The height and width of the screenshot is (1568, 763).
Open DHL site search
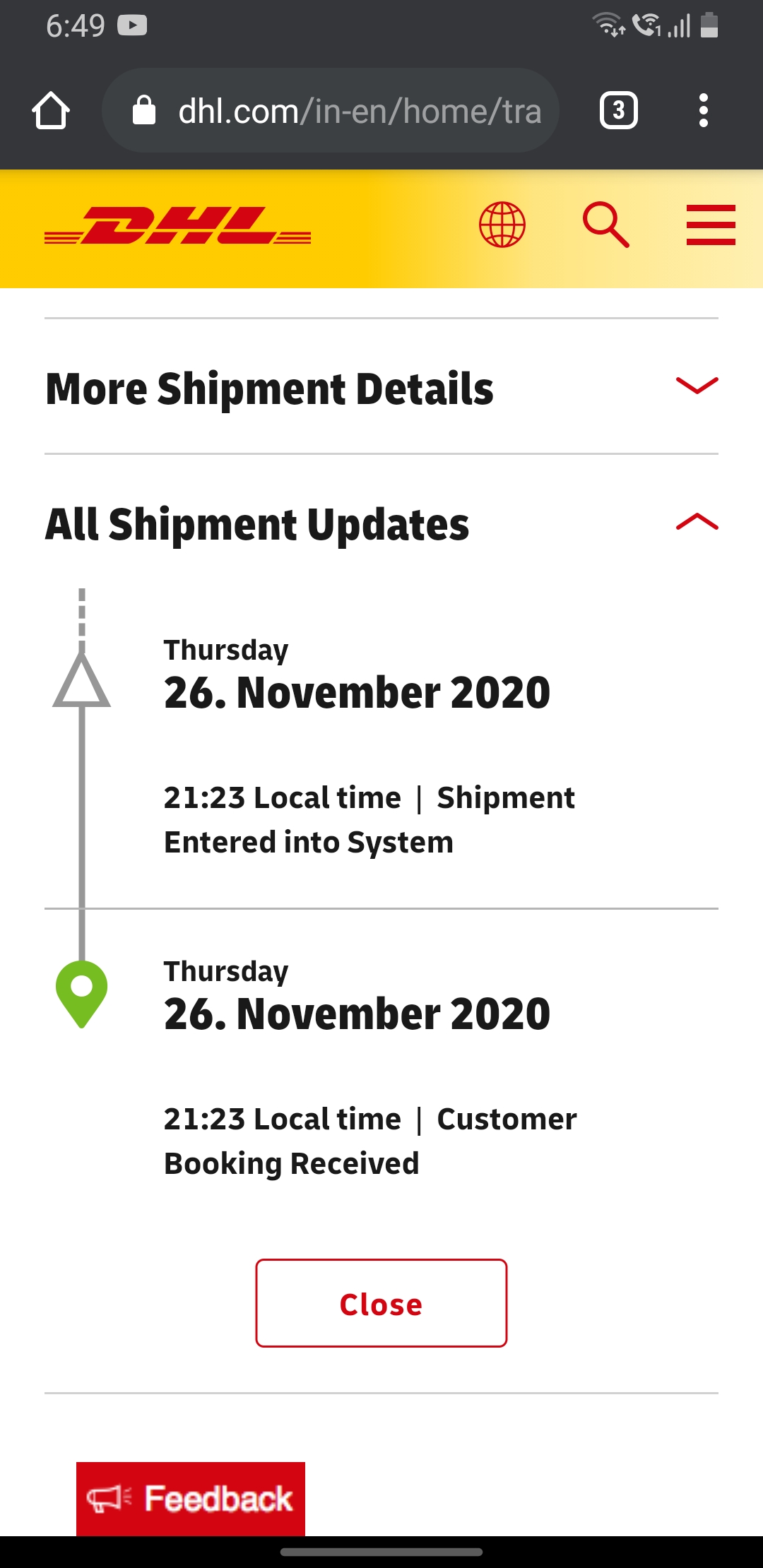(606, 225)
